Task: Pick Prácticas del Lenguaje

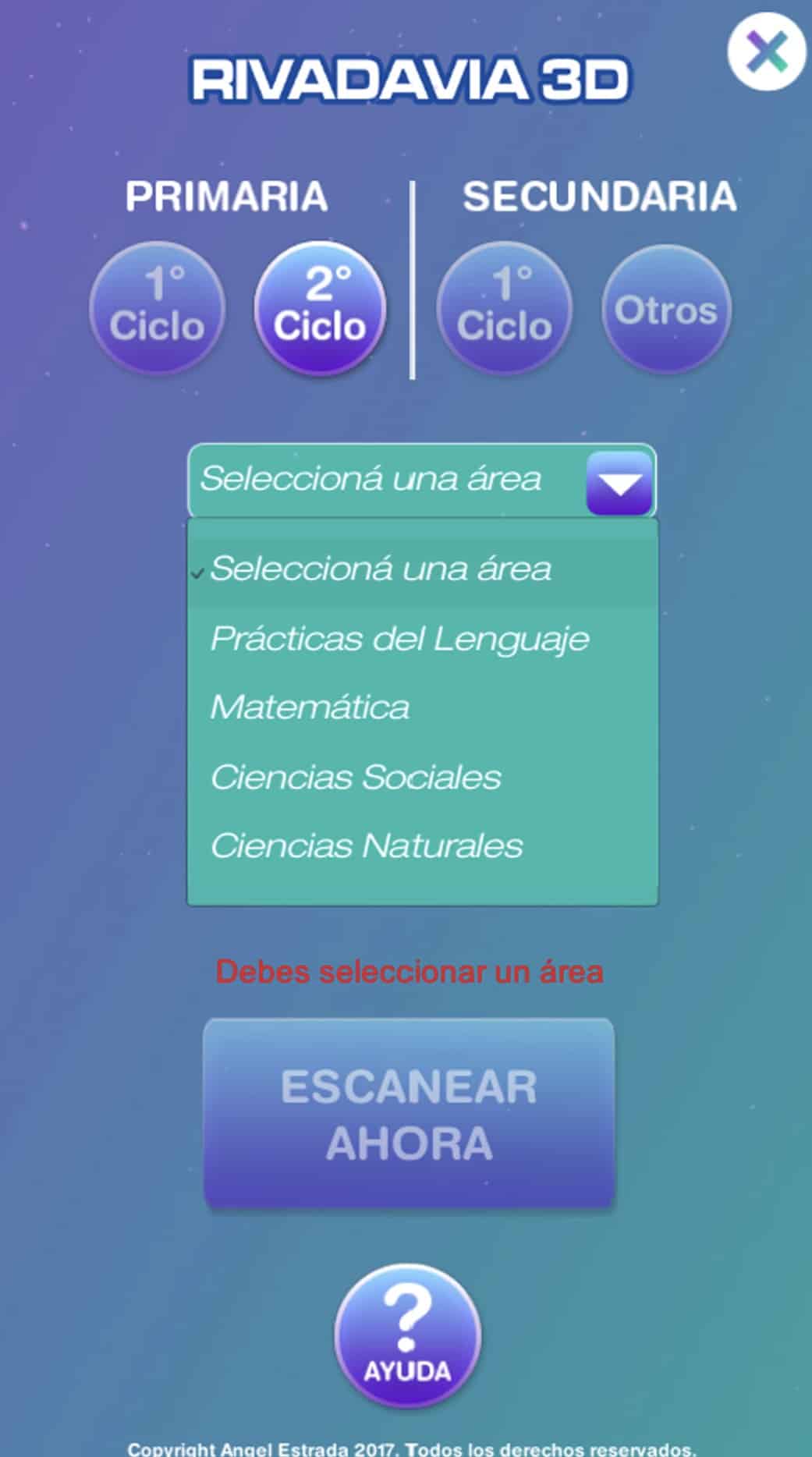Action: pyautogui.click(x=399, y=639)
